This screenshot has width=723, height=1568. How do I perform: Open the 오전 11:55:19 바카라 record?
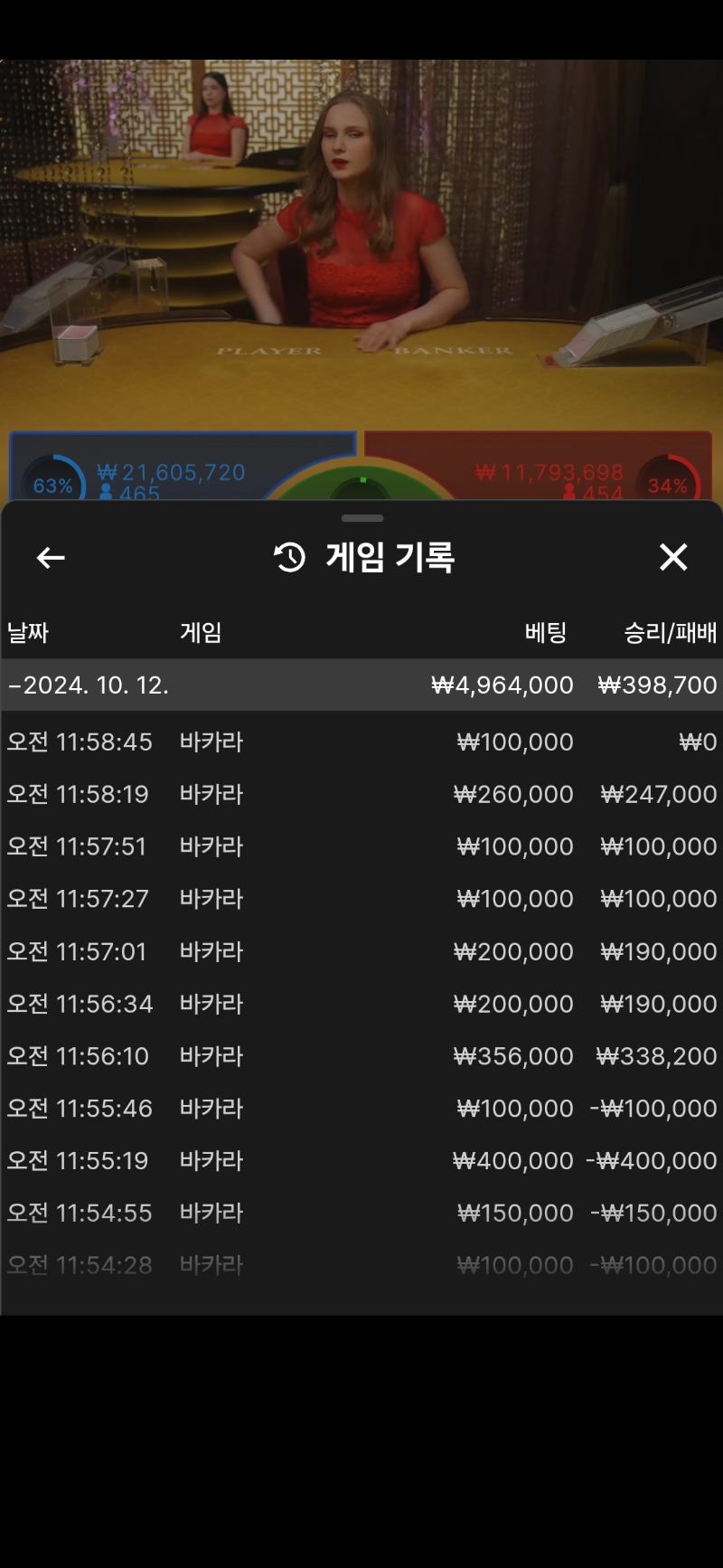361,1160
